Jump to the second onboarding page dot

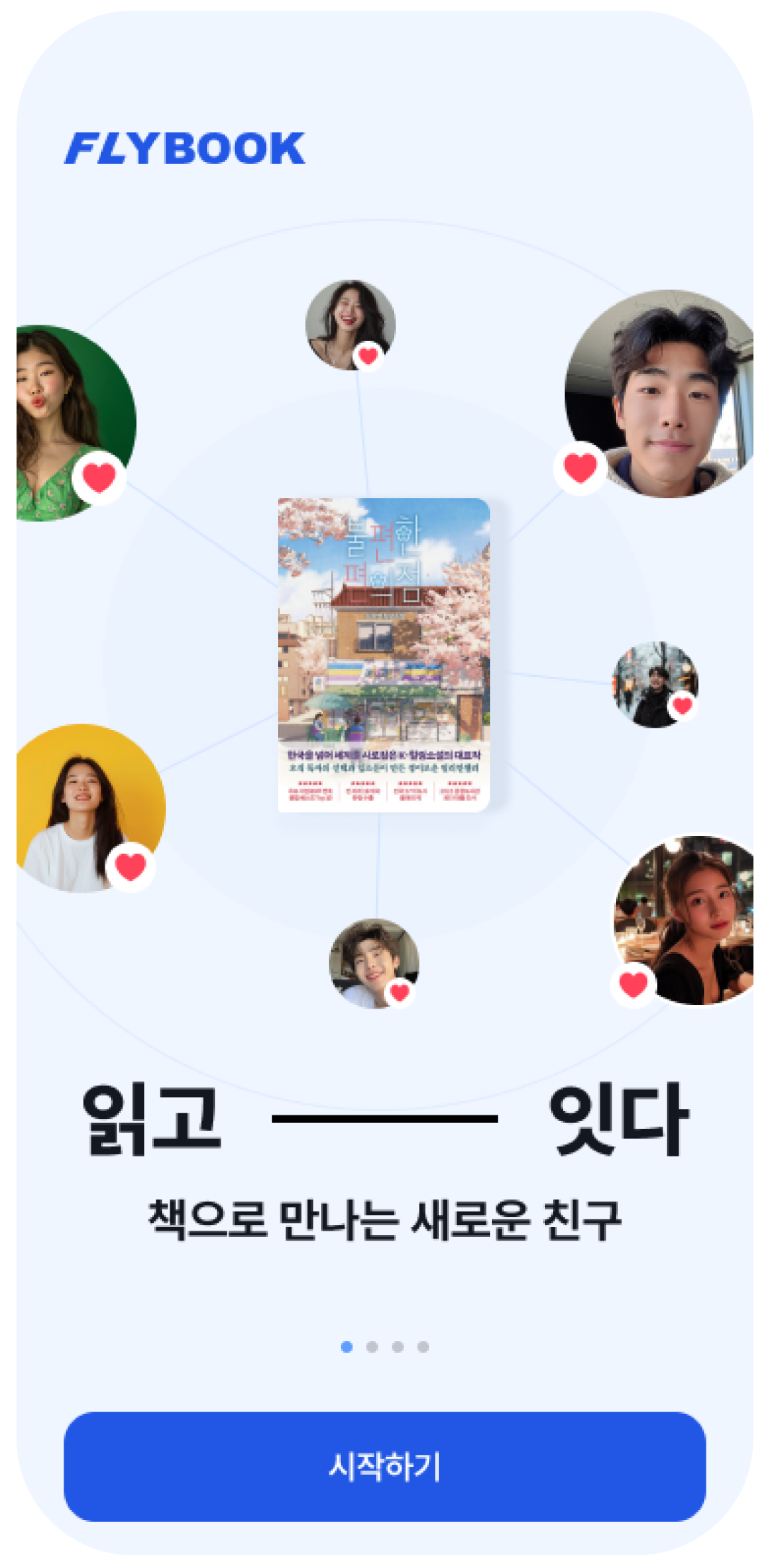(x=372, y=1347)
